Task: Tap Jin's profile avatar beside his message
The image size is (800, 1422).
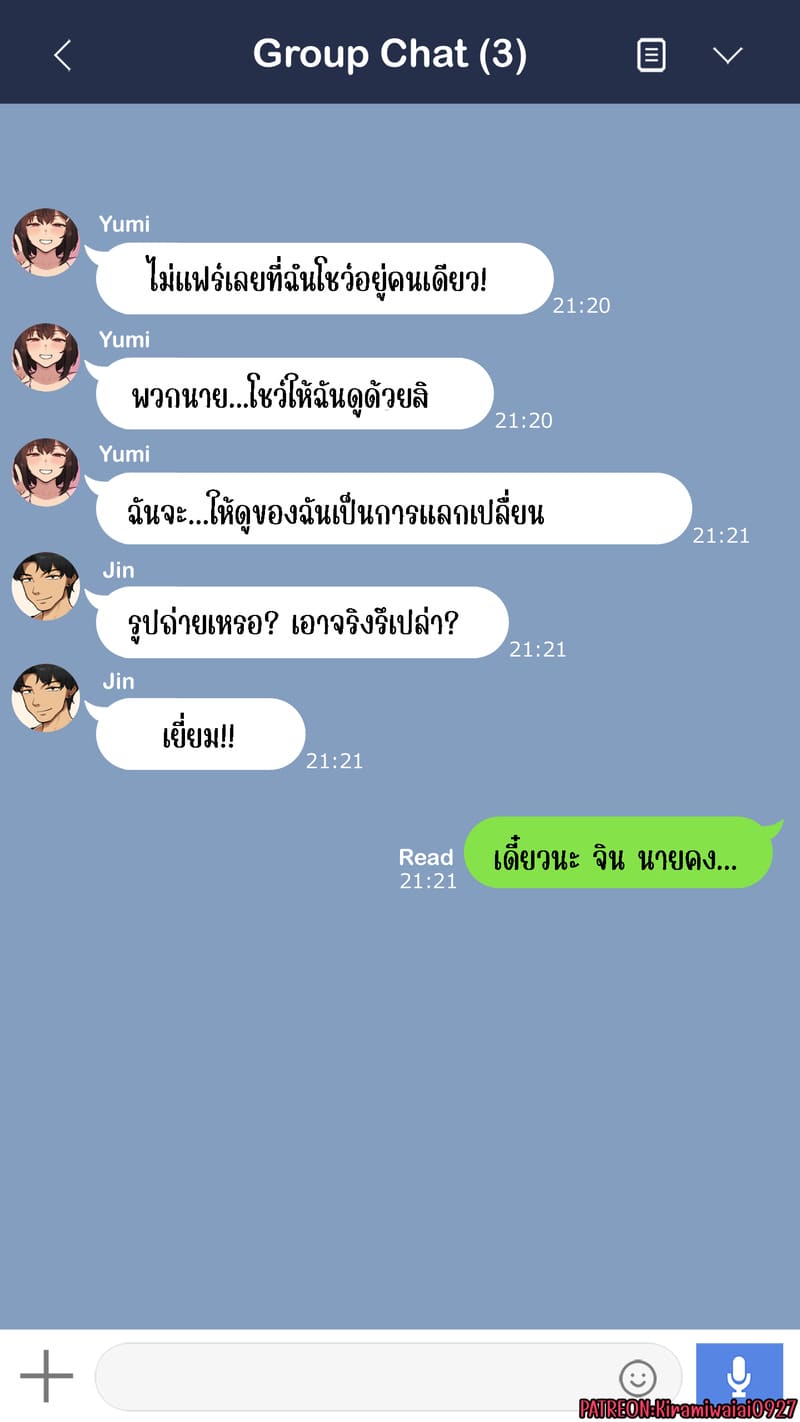Action: point(45,587)
